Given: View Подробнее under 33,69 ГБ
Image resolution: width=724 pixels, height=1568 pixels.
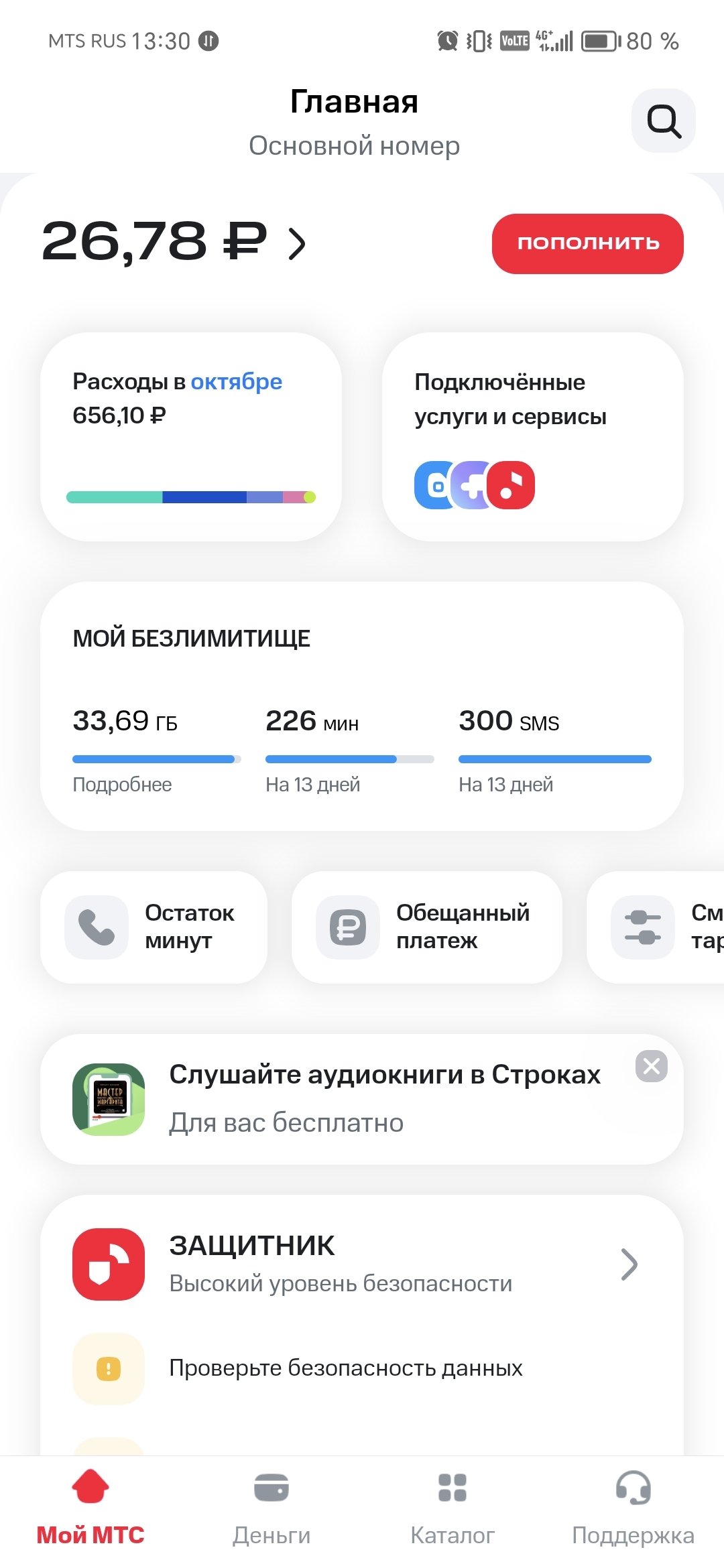Looking at the screenshot, I should tap(122, 785).
